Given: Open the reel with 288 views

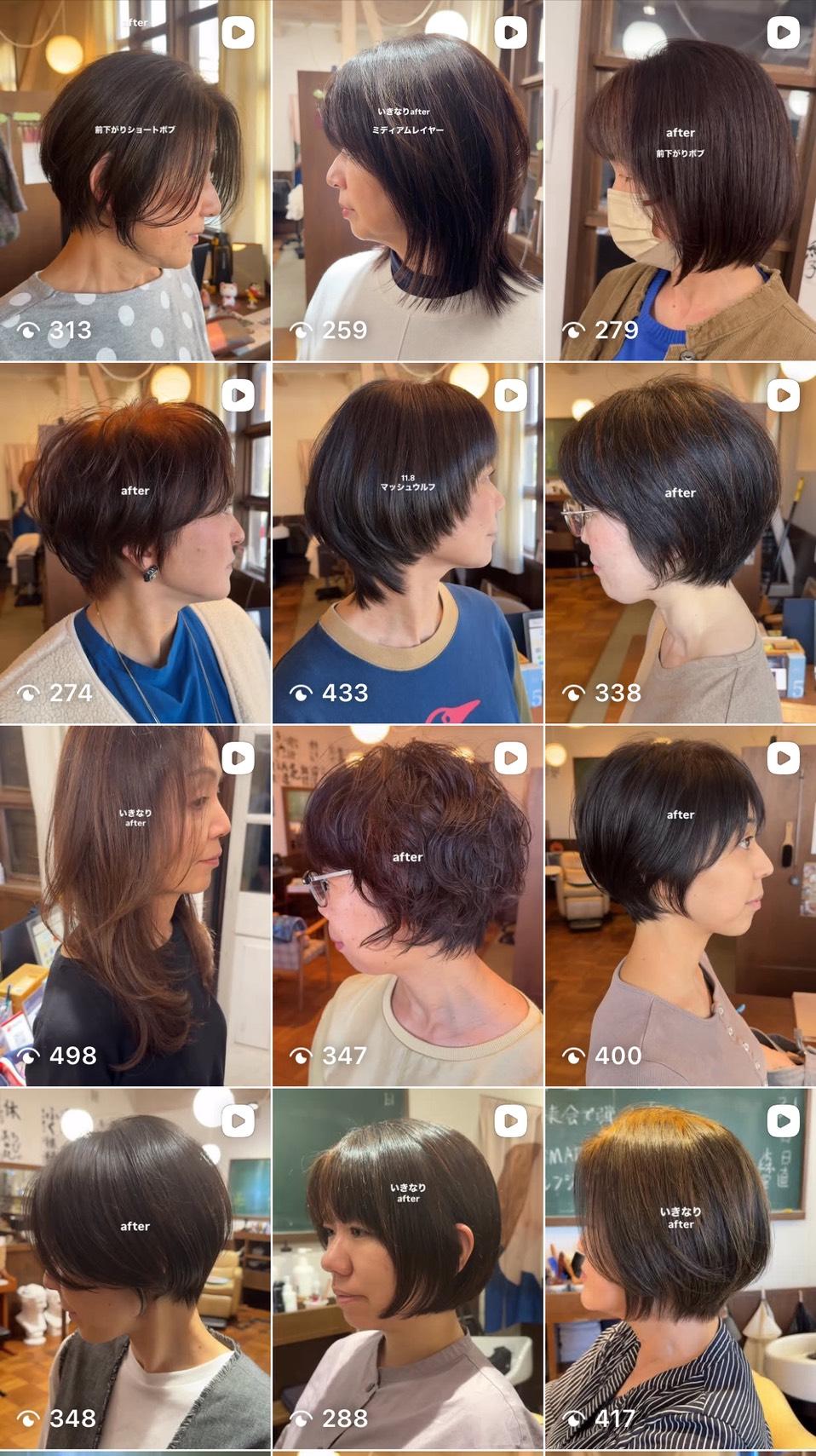Looking at the screenshot, I should click(x=407, y=1269).
